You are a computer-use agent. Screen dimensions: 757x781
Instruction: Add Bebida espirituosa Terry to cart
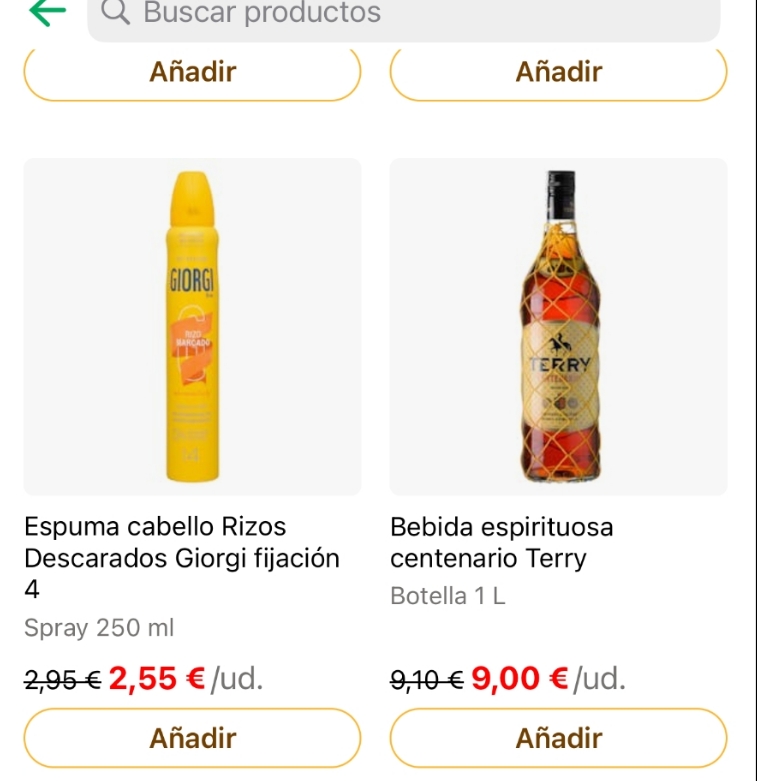pyautogui.click(x=558, y=738)
